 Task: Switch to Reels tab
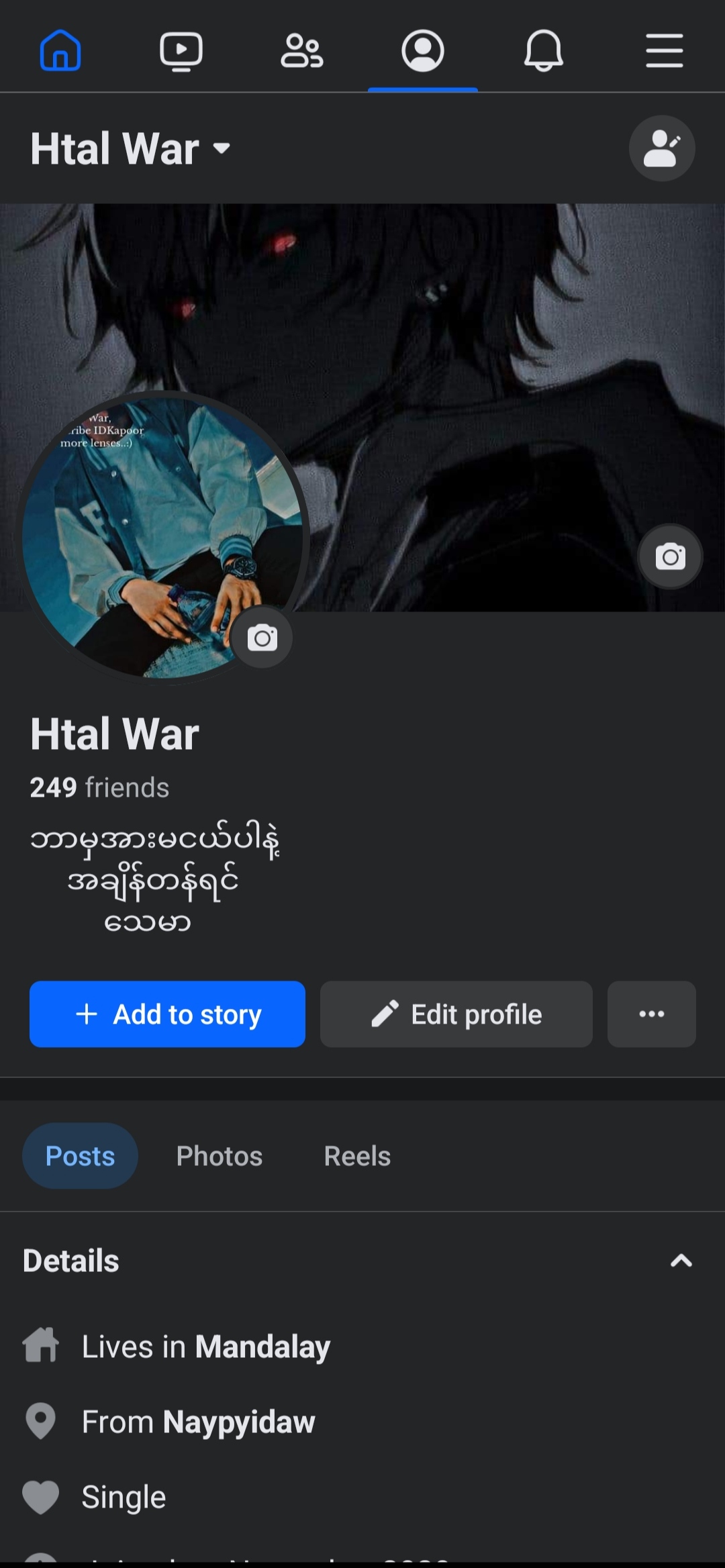[x=357, y=1156]
